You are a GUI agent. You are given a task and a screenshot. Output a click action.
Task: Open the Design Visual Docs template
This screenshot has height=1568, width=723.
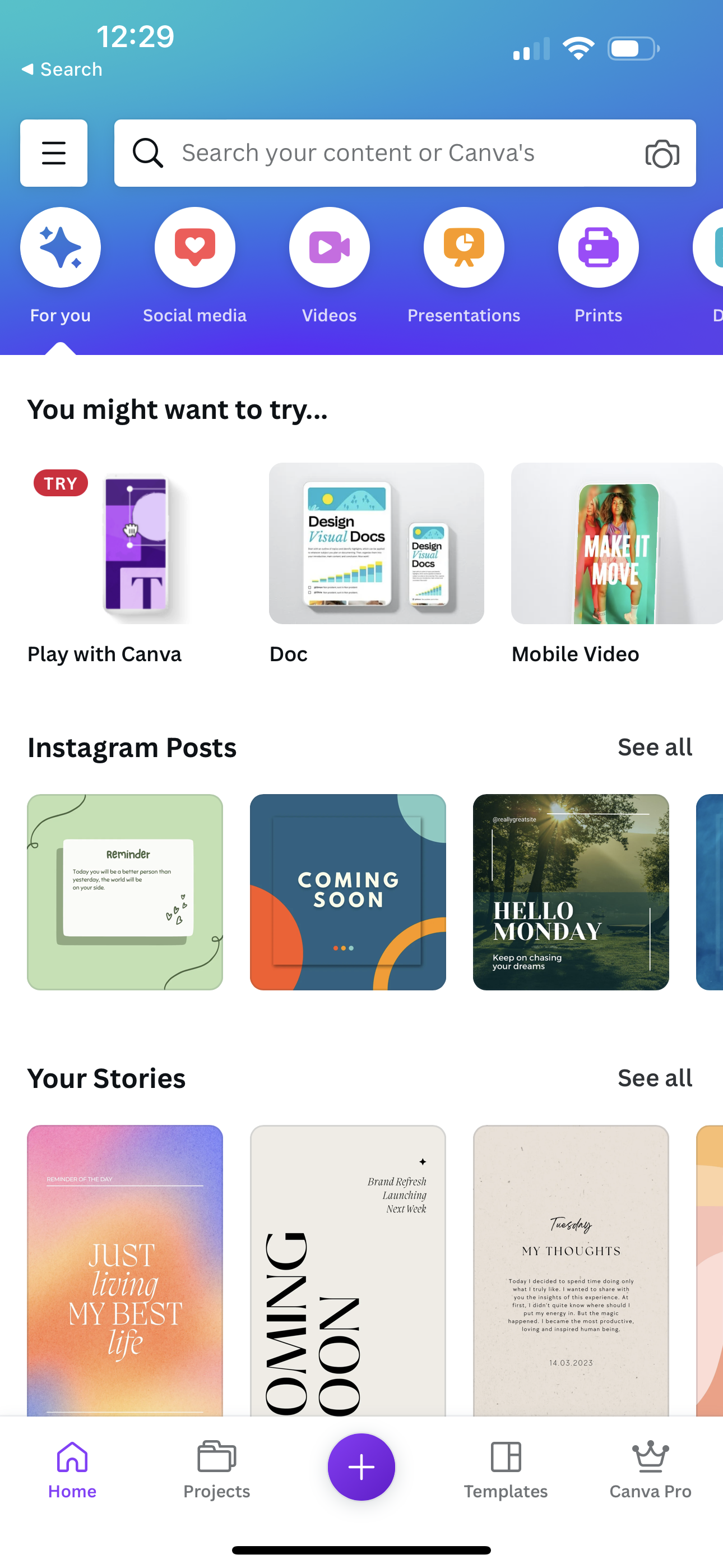pyautogui.click(x=376, y=543)
